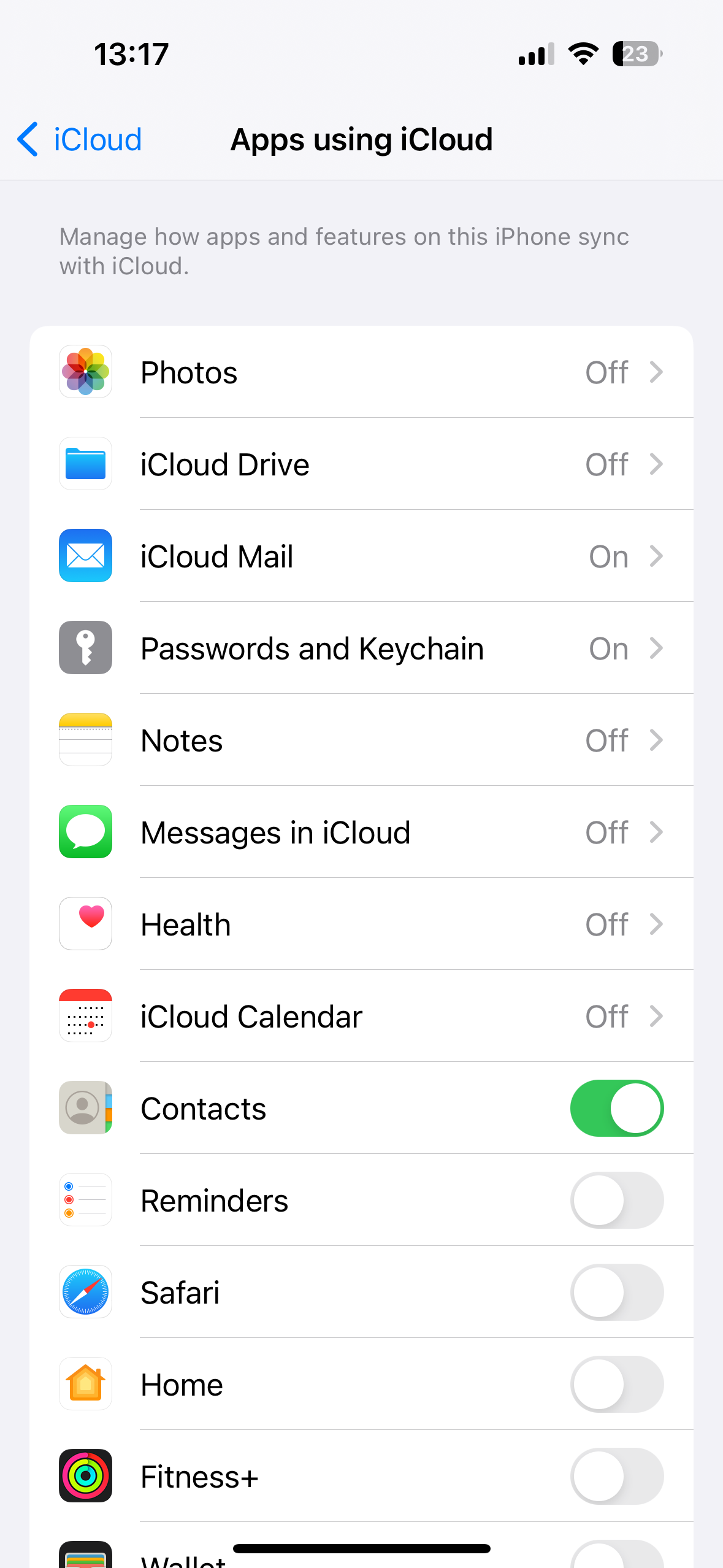Expand iCloud Calendar settings
723x1568 pixels.
(657, 1016)
